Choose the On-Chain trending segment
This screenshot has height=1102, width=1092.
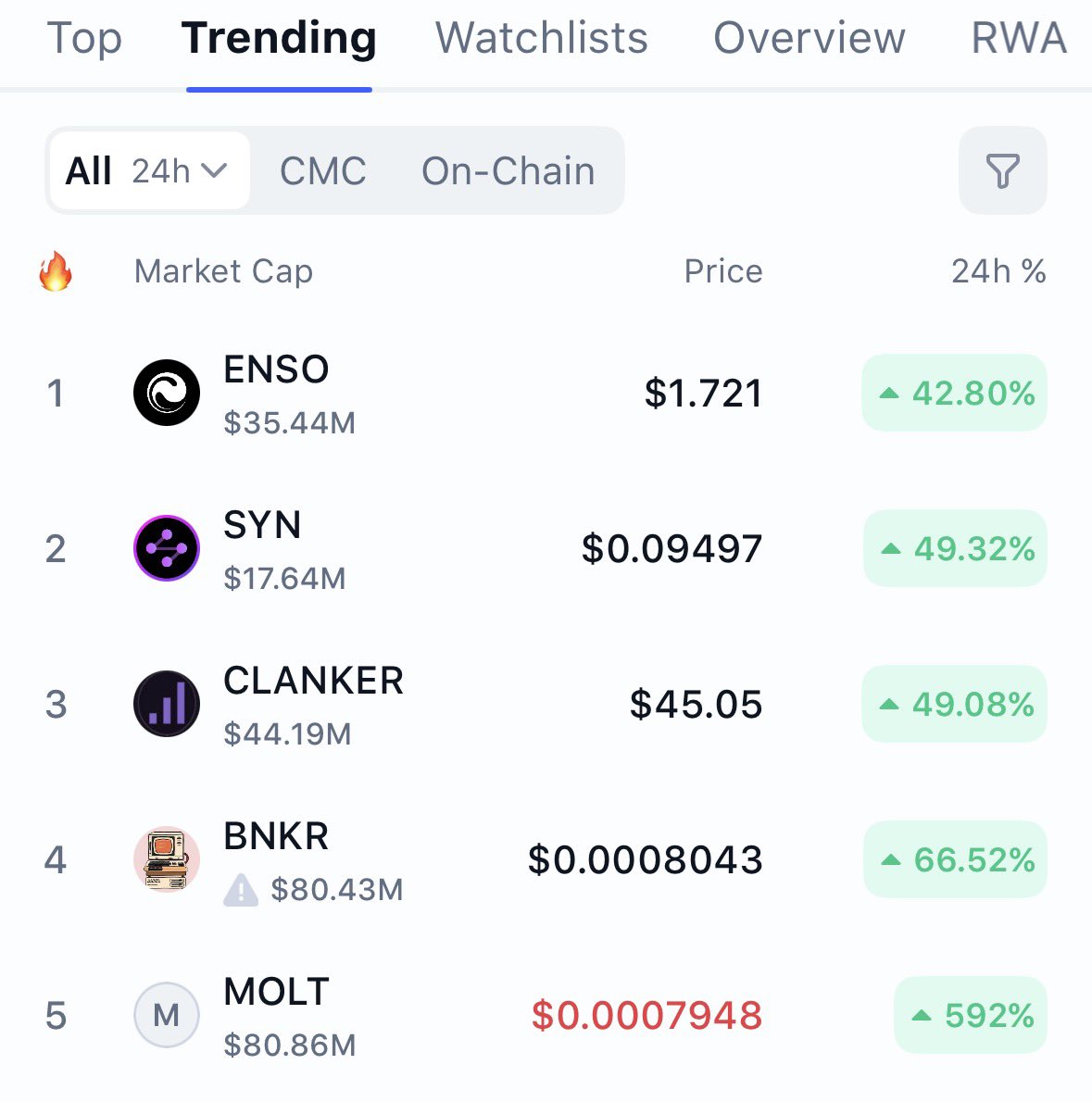(508, 171)
